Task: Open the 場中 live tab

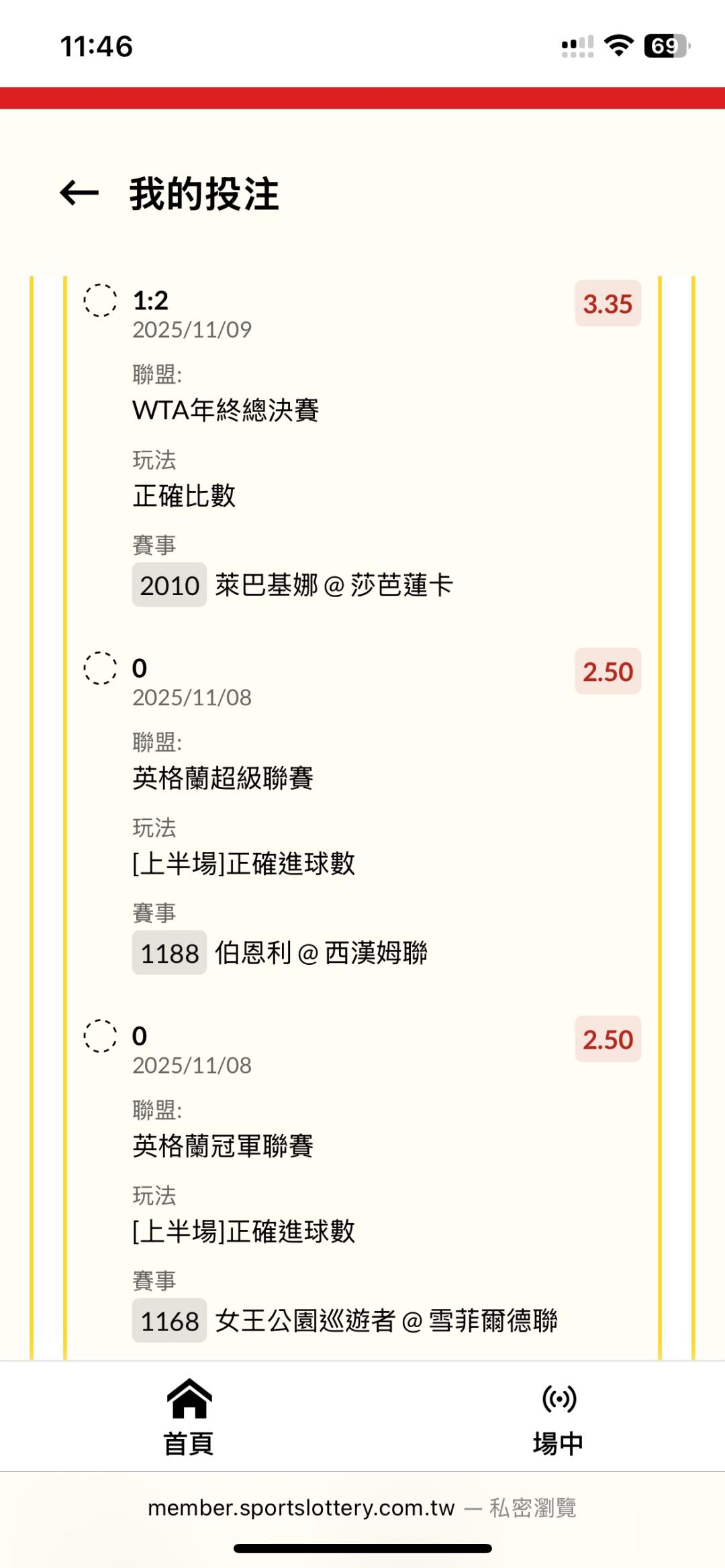Action: 559,1416
